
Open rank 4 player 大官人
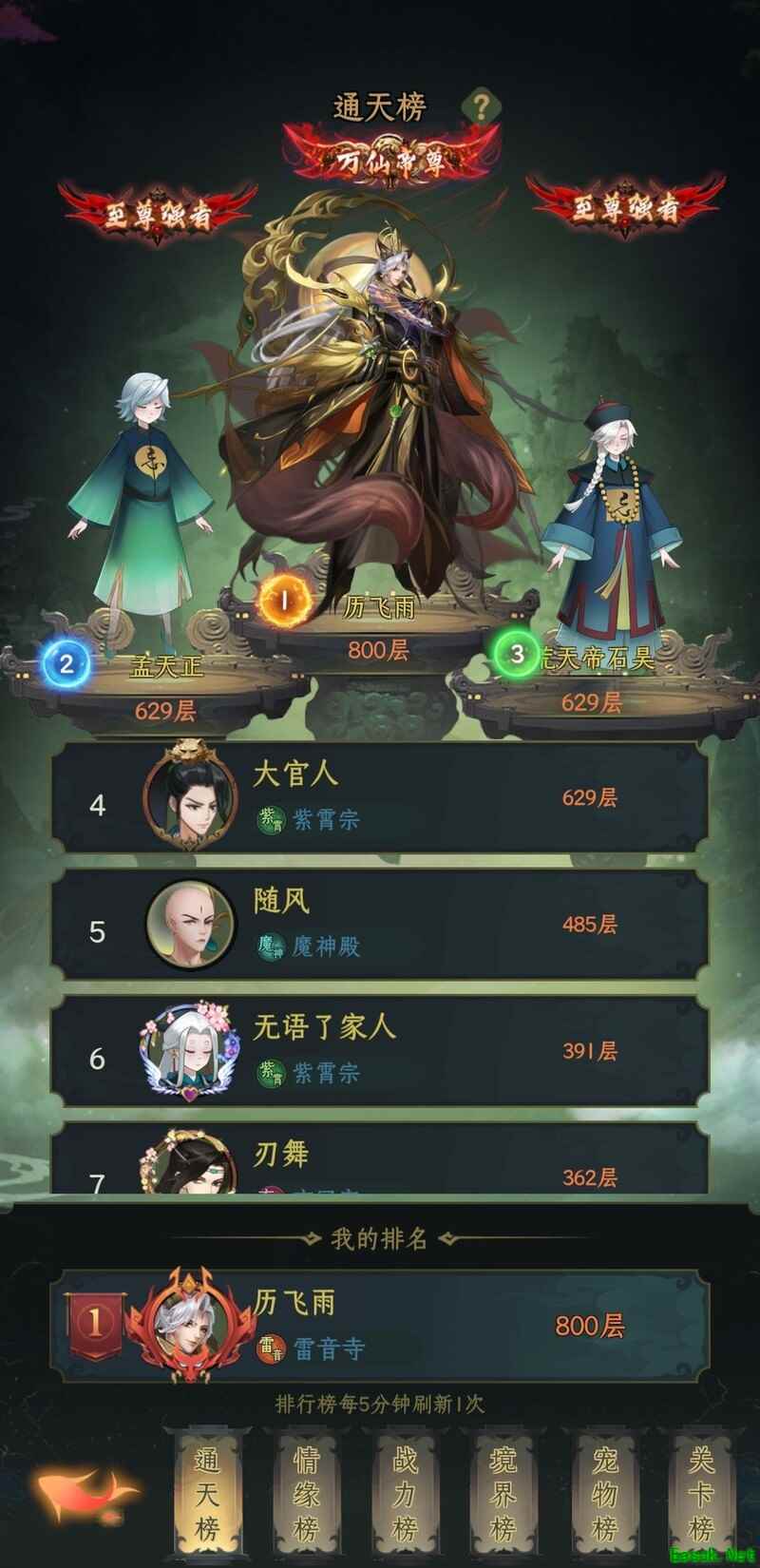tap(380, 798)
